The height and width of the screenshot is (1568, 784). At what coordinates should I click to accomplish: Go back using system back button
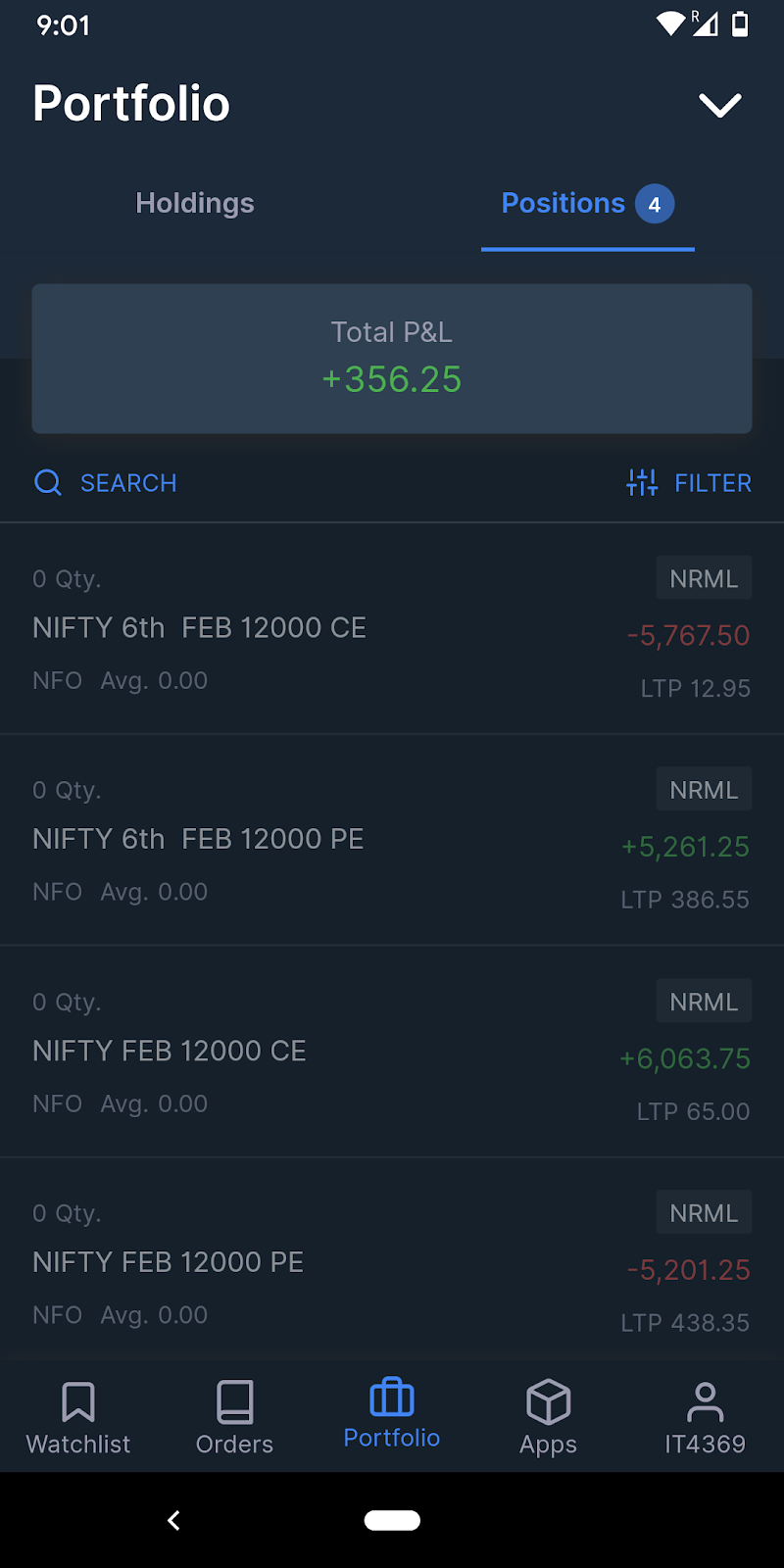pyautogui.click(x=174, y=1520)
